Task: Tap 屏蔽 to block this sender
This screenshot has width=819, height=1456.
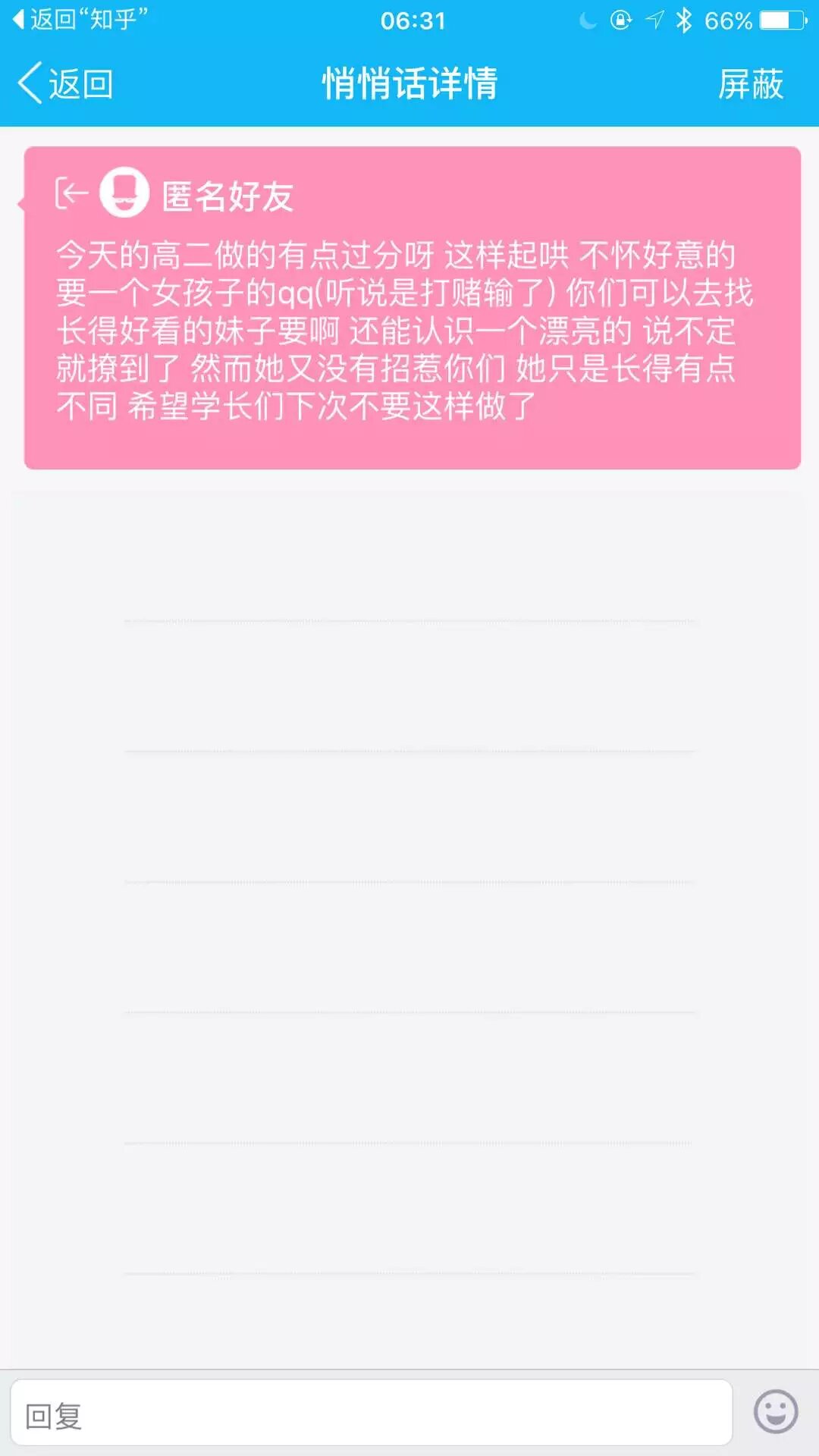Action: (750, 83)
